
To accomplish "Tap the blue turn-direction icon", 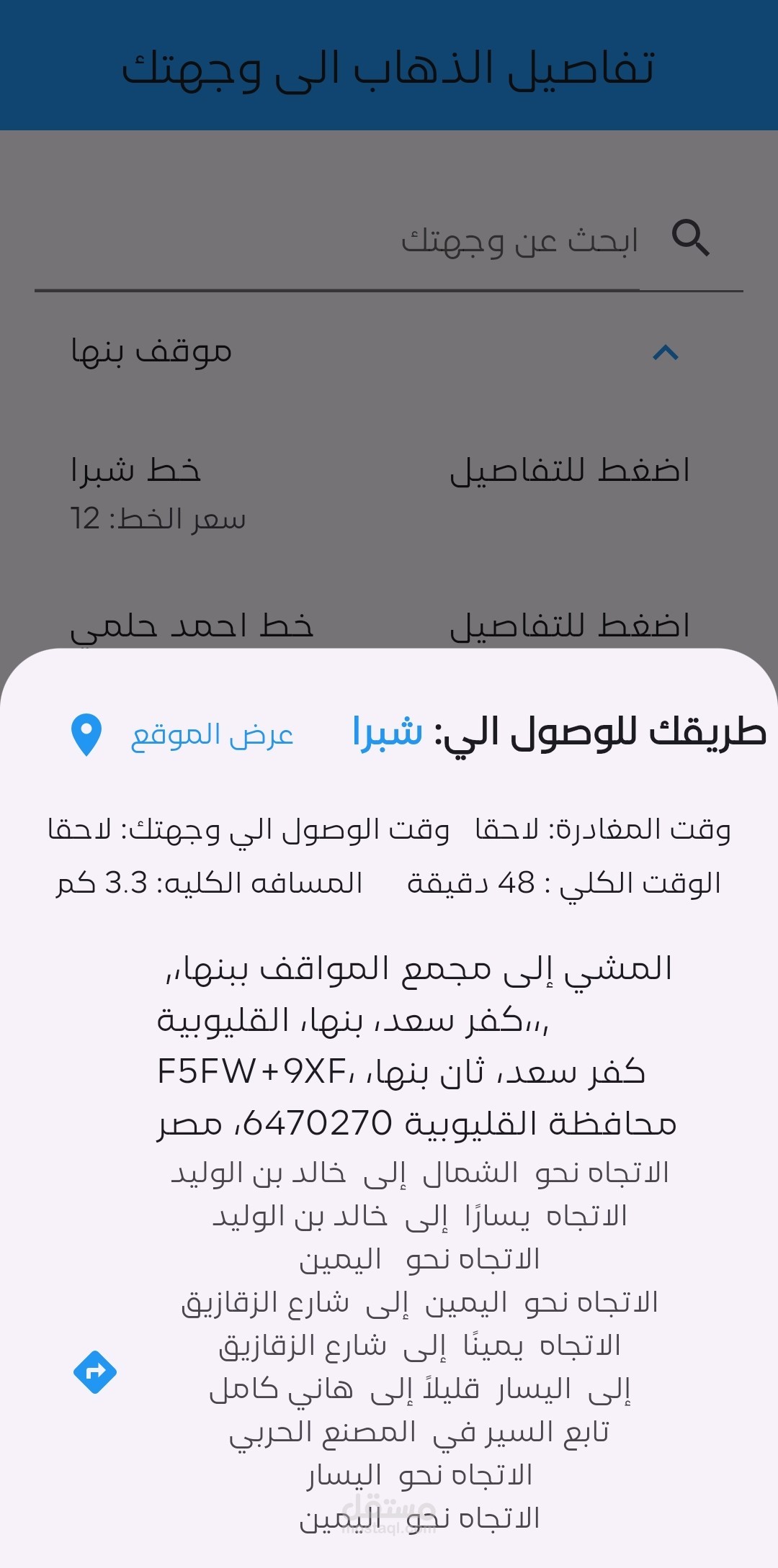I will tap(95, 1372).
